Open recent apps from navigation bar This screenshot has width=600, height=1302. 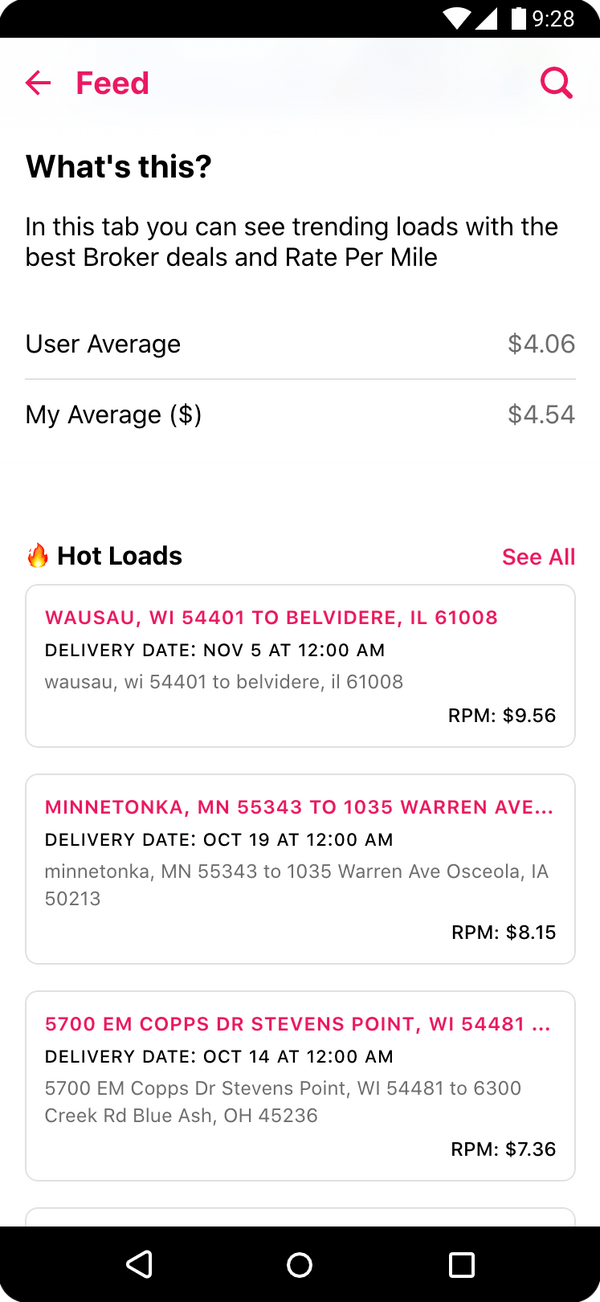[x=461, y=1265]
